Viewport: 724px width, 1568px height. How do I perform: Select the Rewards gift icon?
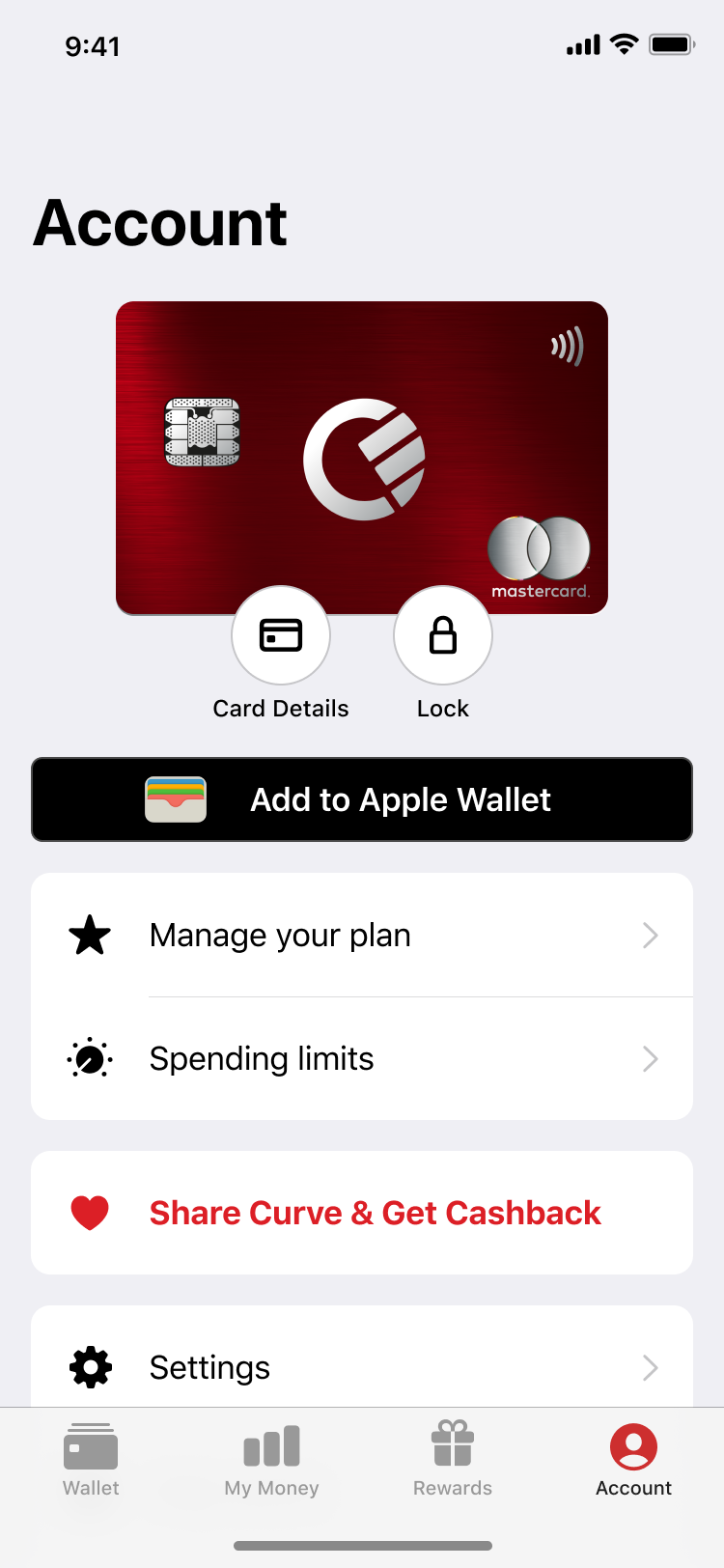point(451,1442)
